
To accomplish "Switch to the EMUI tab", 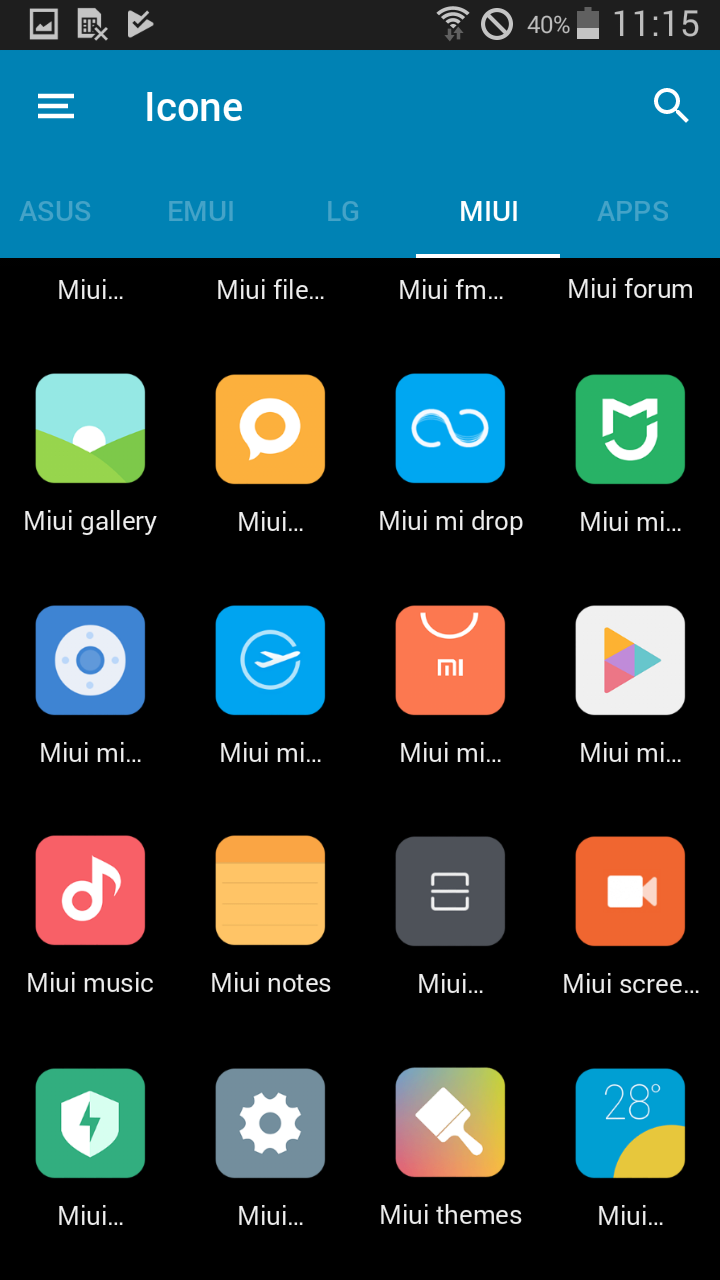I will coord(201,211).
